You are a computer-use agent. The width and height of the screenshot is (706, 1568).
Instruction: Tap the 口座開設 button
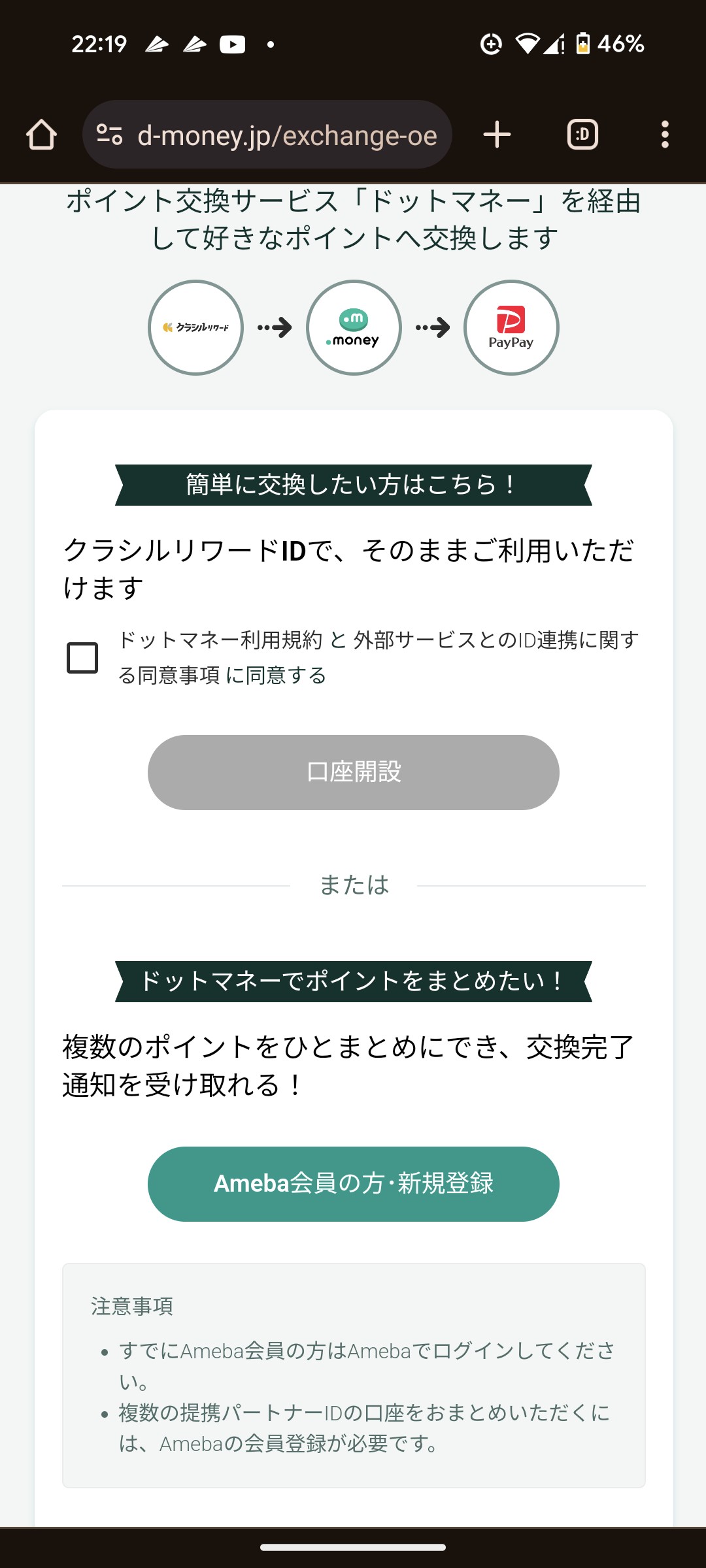point(353,772)
